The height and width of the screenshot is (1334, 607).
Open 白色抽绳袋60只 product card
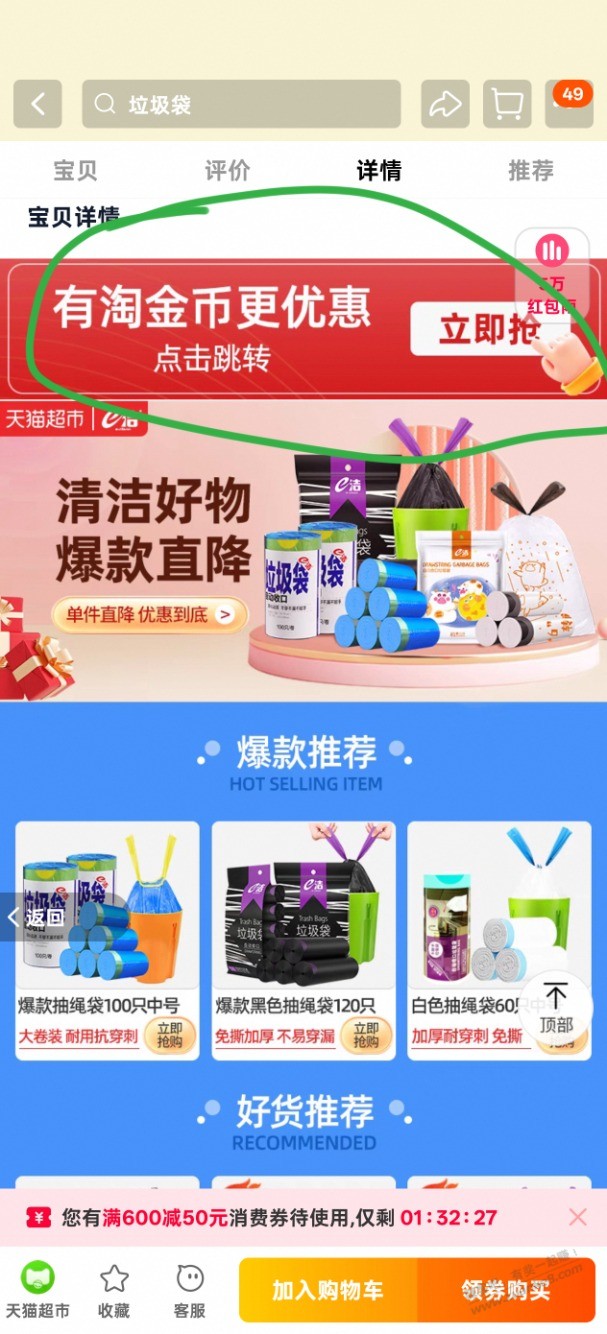point(498,940)
